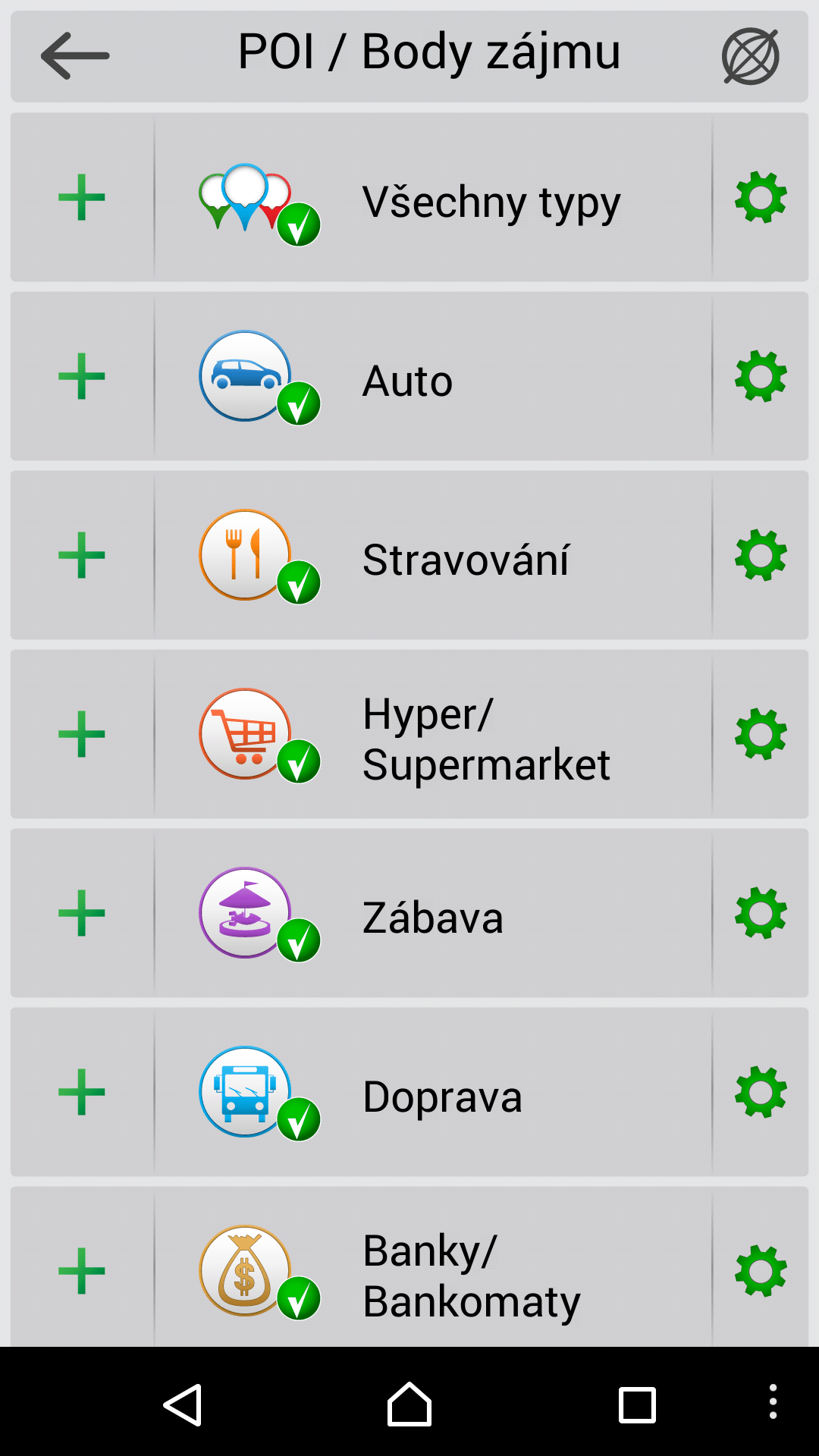Open settings gear for Auto
819x1456 pixels.
[761, 376]
